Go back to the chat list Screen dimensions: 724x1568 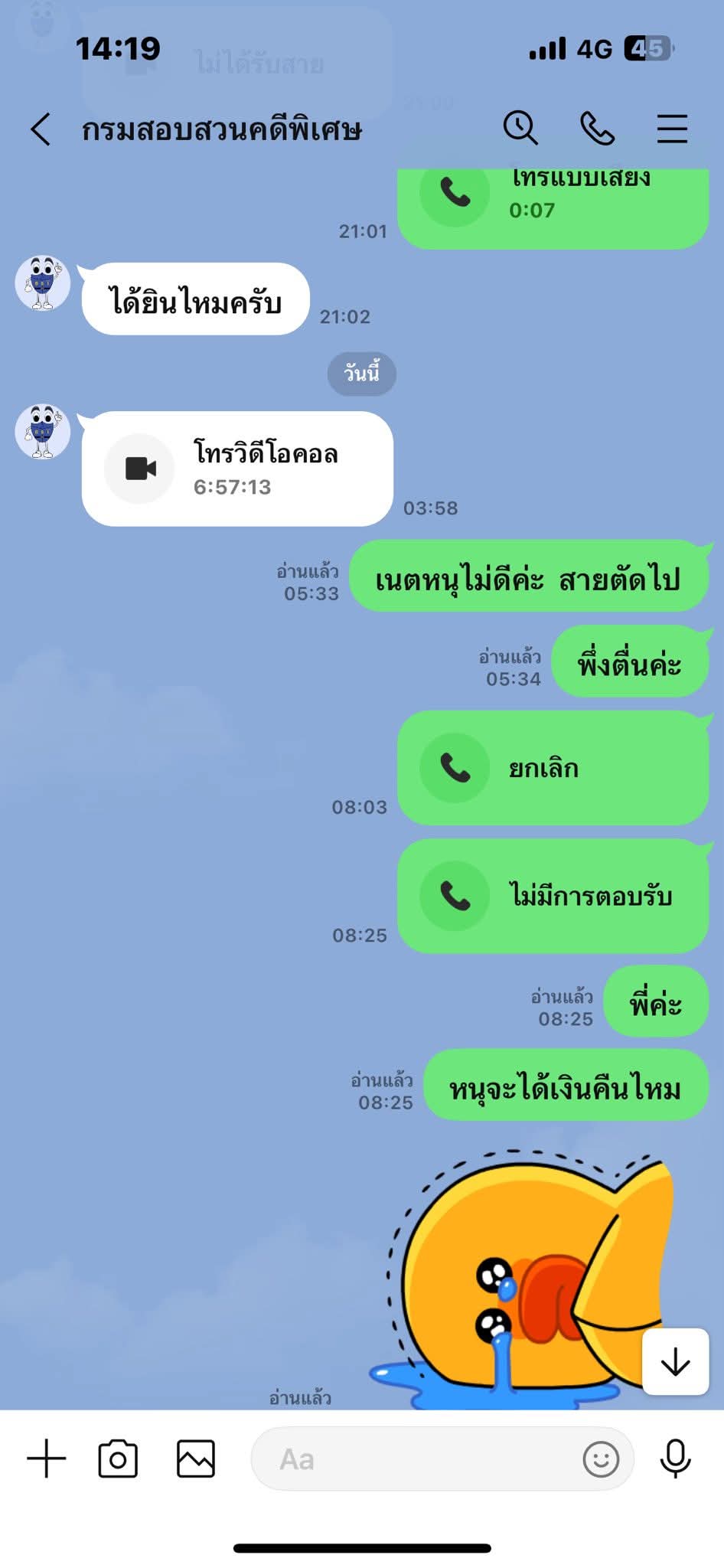tap(41, 129)
